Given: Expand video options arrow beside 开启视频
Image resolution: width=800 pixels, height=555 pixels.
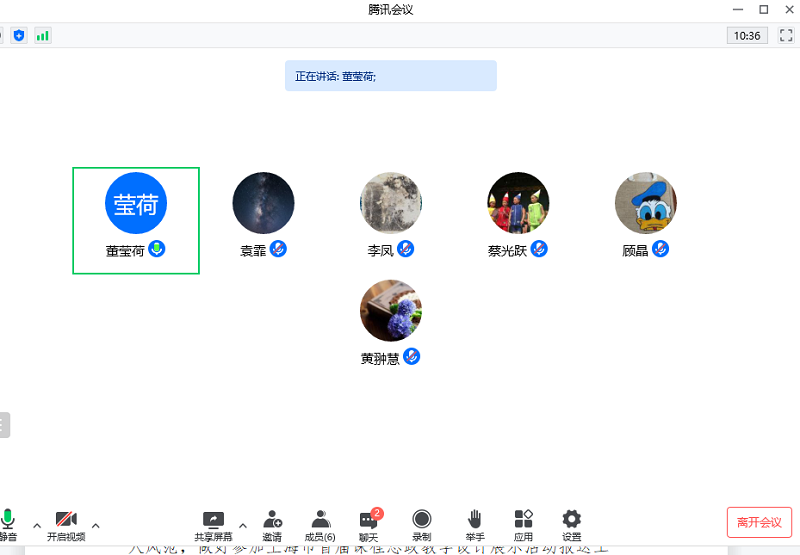Looking at the screenshot, I should [x=96, y=524].
